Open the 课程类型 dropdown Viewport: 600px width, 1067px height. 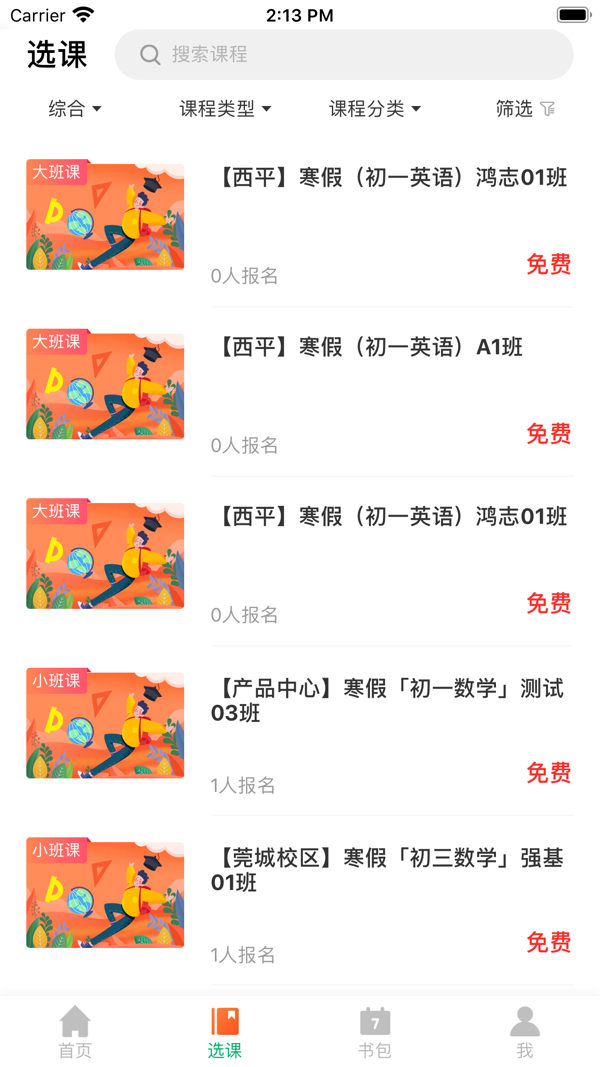[x=225, y=109]
